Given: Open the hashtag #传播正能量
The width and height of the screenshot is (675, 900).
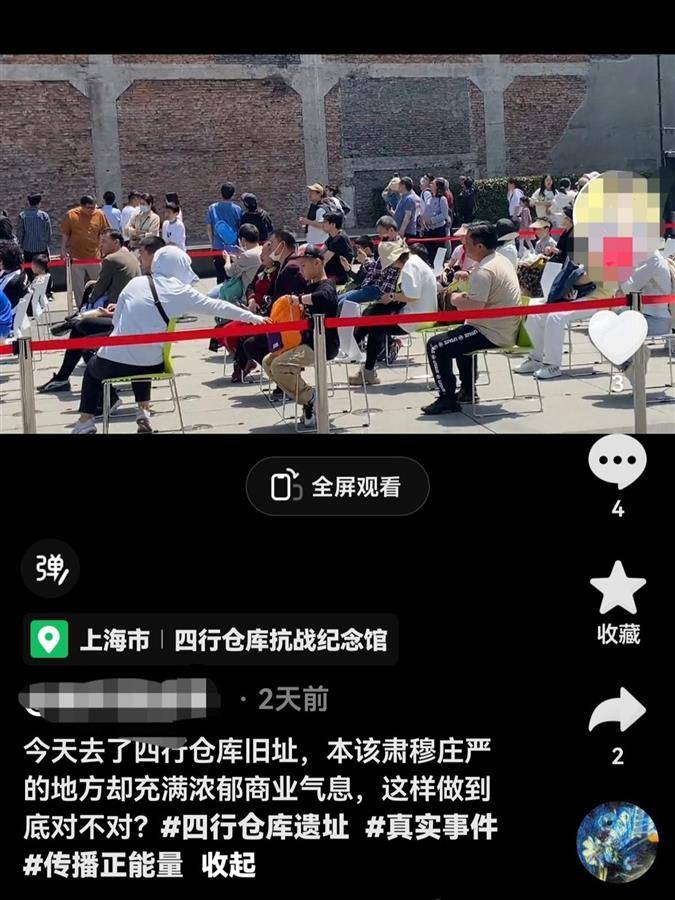Looking at the screenshot, I should point(103,865).
